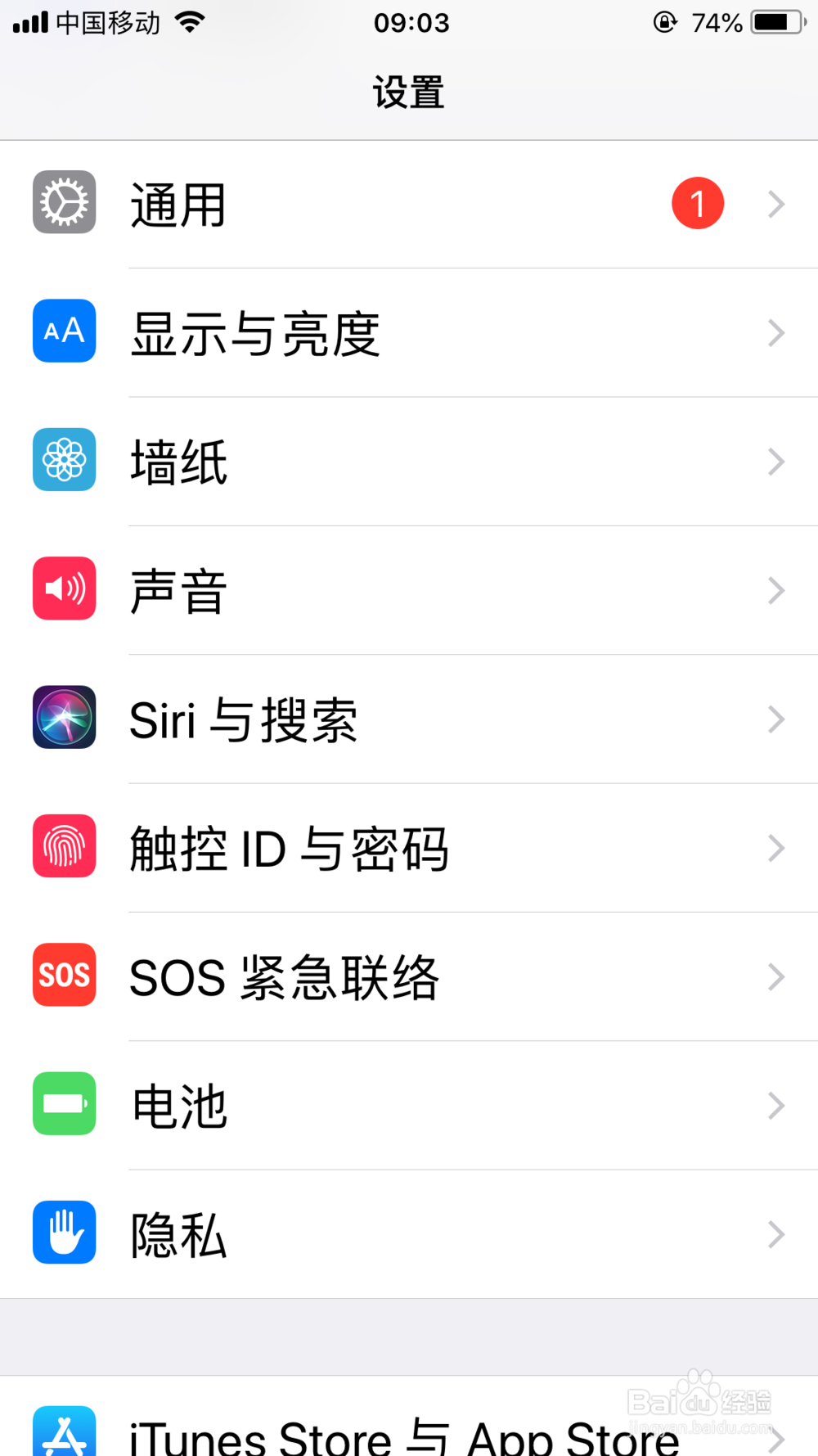
Task: Tap the battery indicator in status bar
Action: (773, 22)
